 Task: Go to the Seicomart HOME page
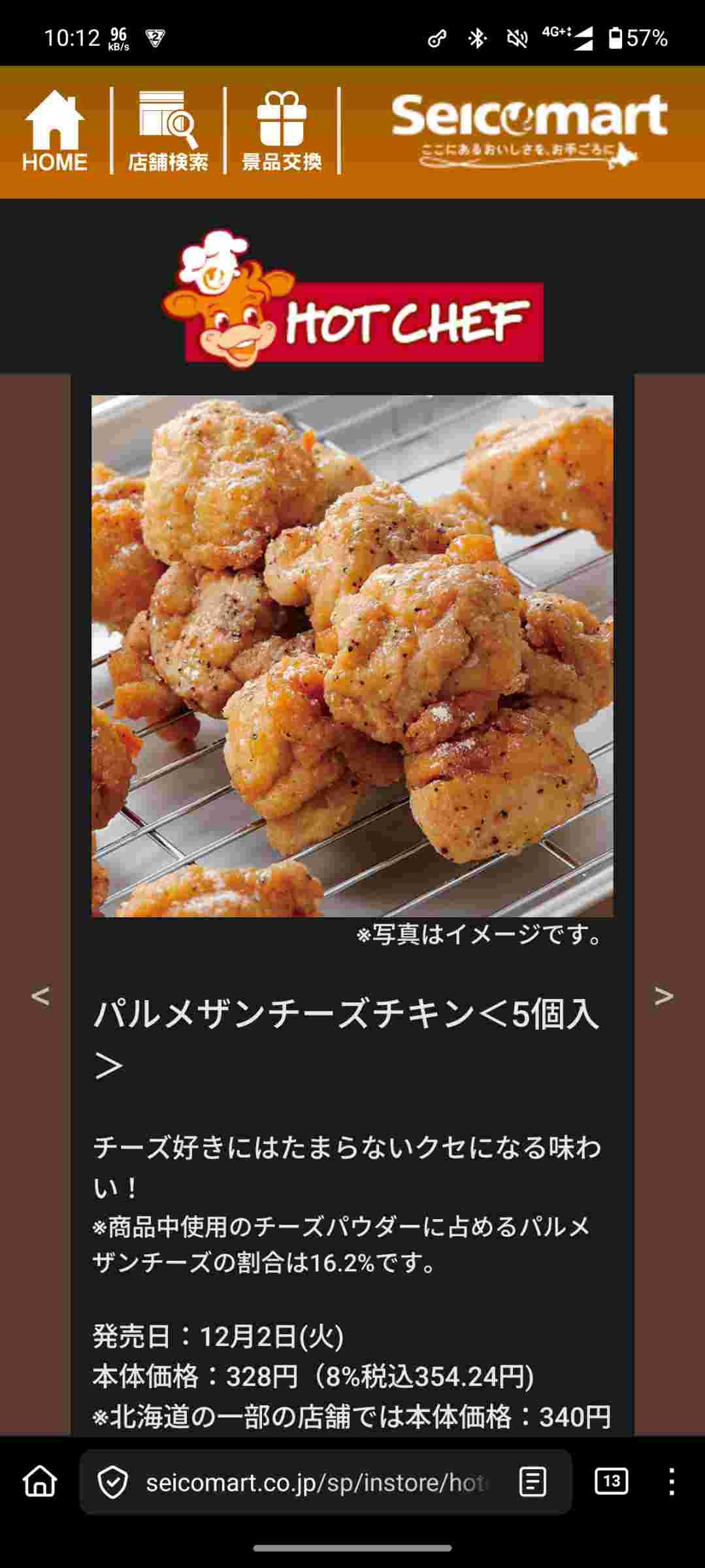coord(55,131)
